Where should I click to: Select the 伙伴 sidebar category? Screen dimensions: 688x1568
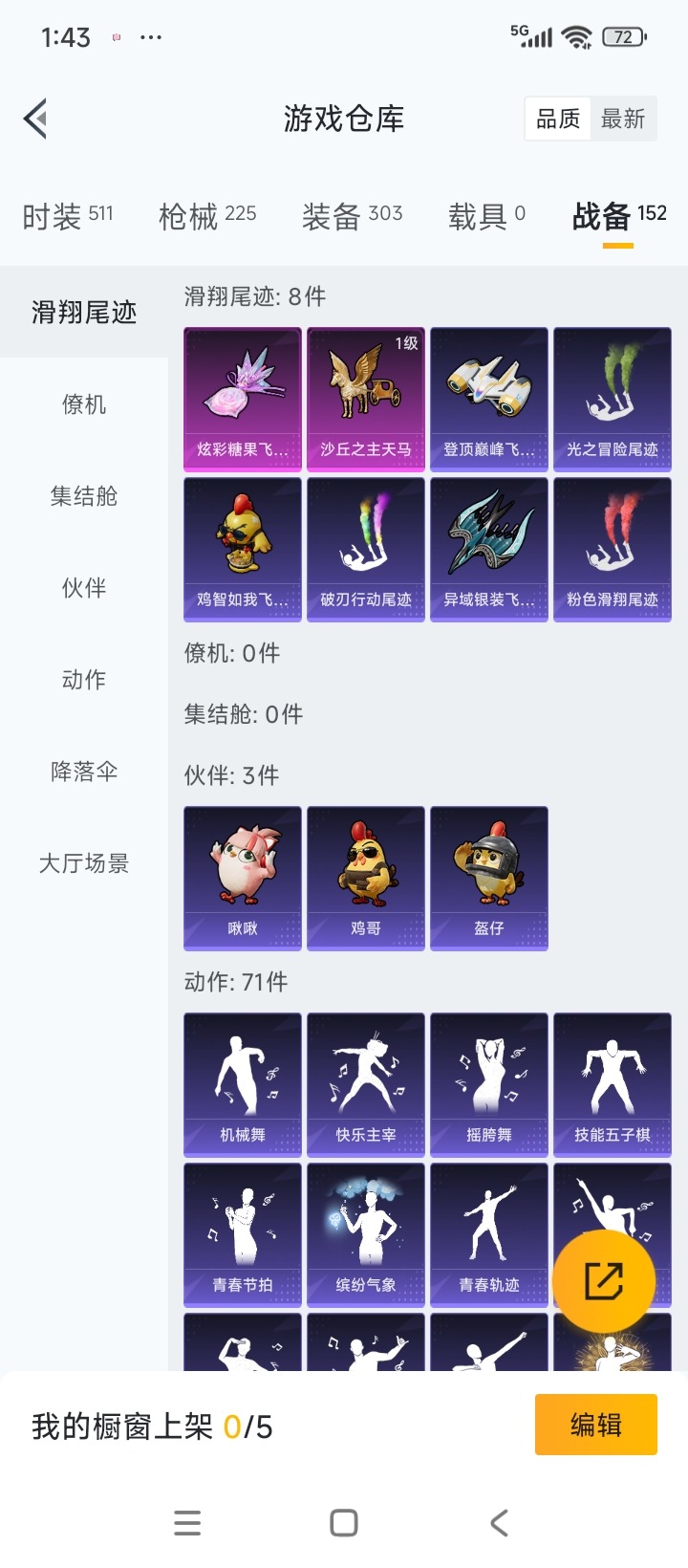tap(83, 588)
